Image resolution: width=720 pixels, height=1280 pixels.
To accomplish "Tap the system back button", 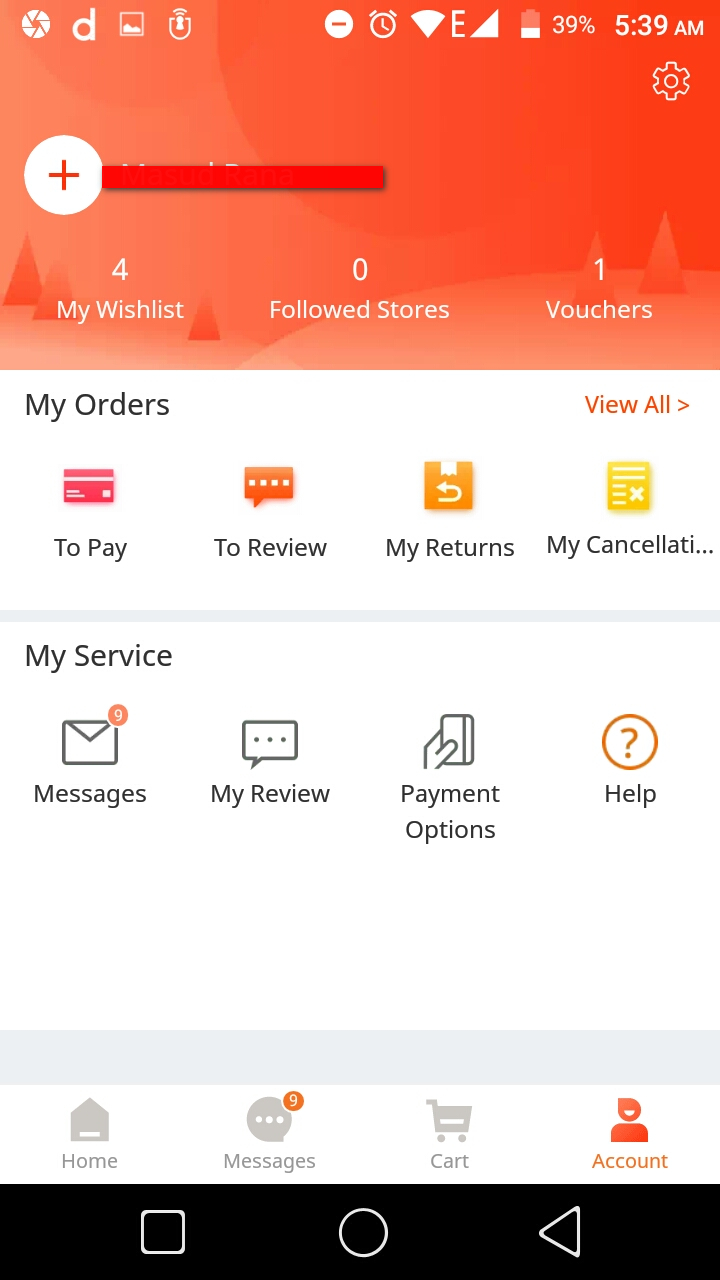I will [x=560, y=1231].
